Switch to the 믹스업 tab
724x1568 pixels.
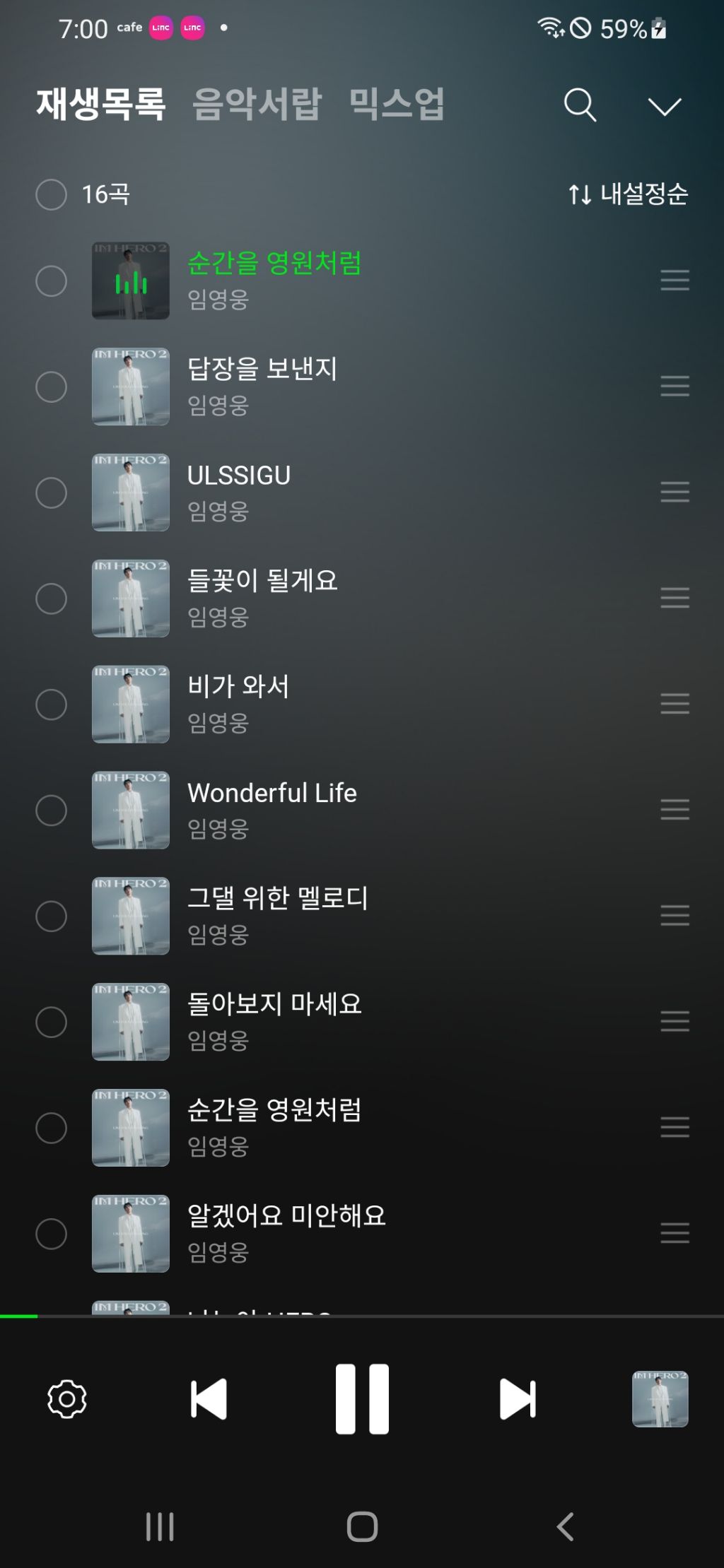(397, 104)
